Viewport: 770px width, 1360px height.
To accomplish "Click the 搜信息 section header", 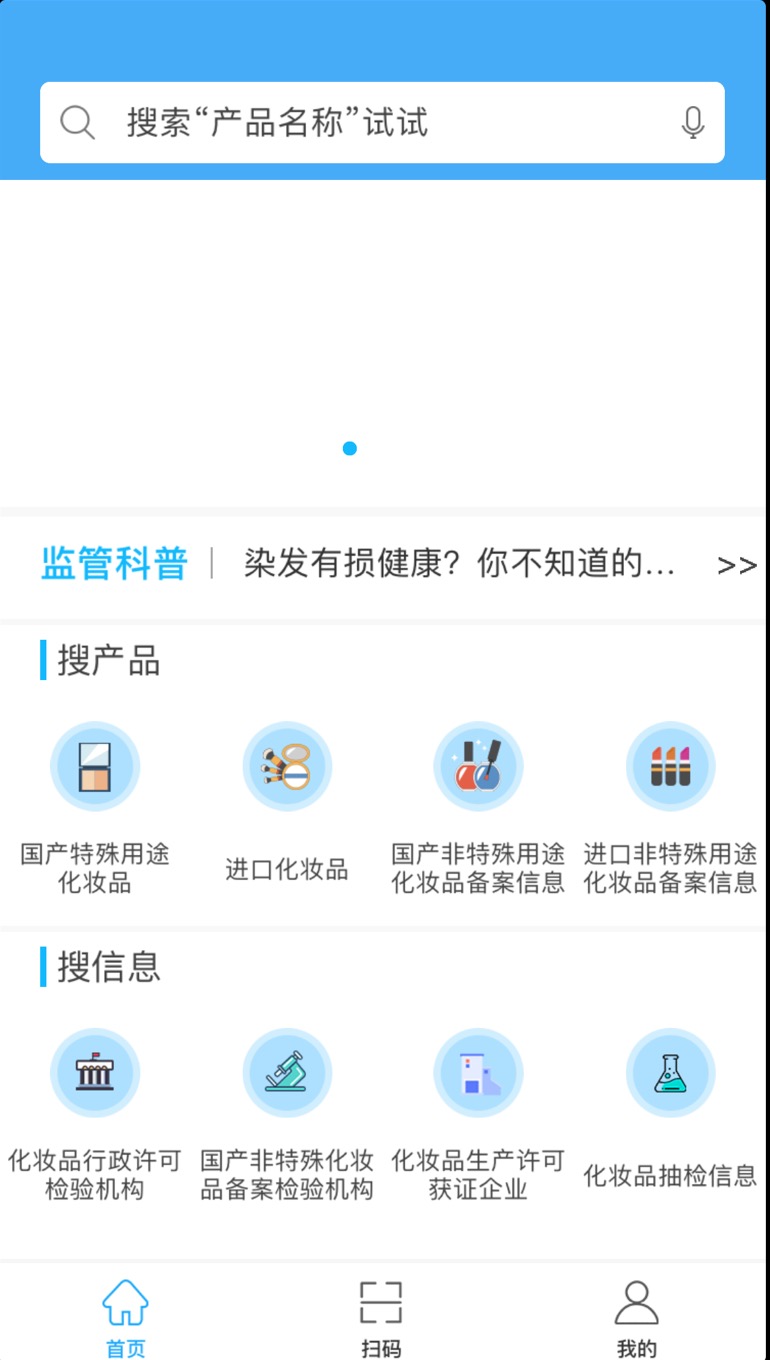I will 104,967.
